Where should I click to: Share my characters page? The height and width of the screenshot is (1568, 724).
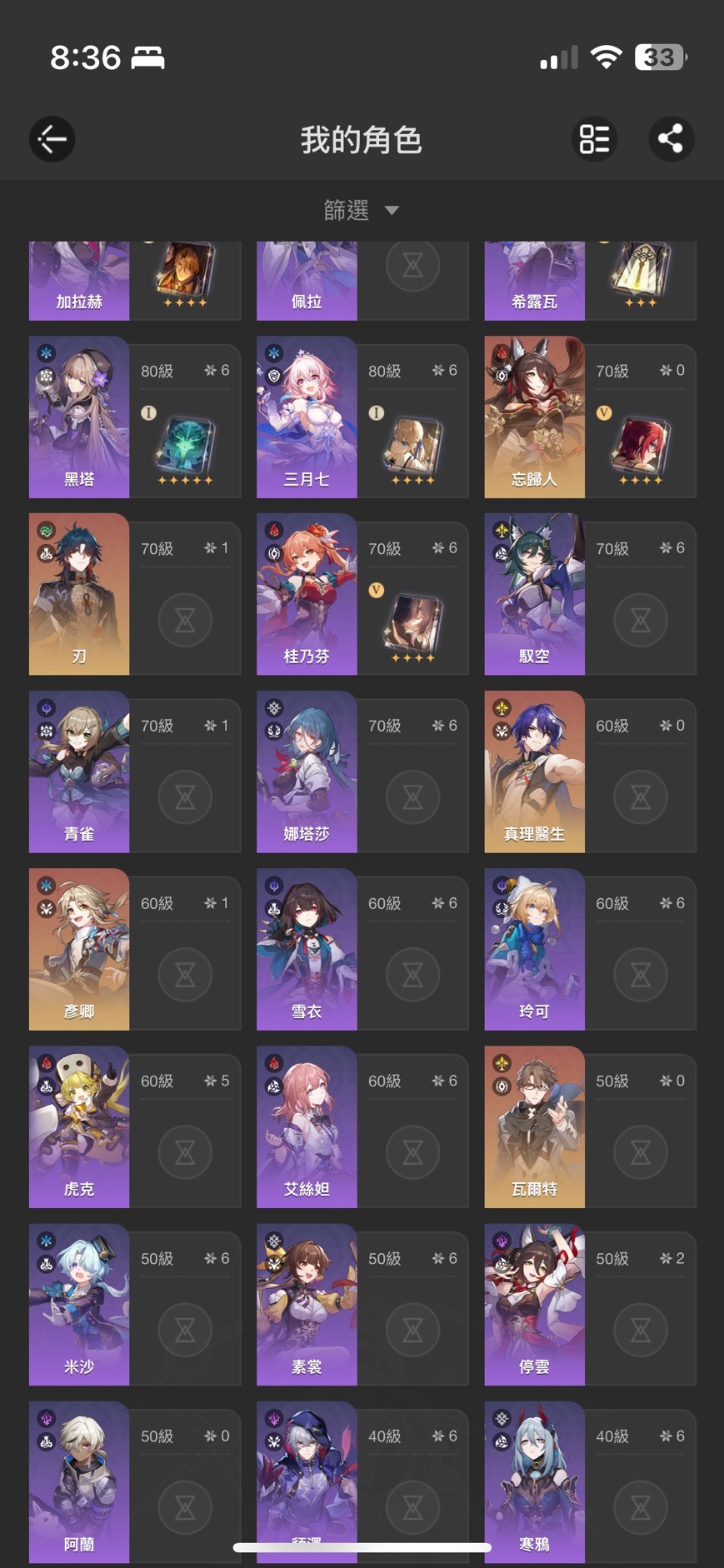pyautogui.click(x=671, y=138)
